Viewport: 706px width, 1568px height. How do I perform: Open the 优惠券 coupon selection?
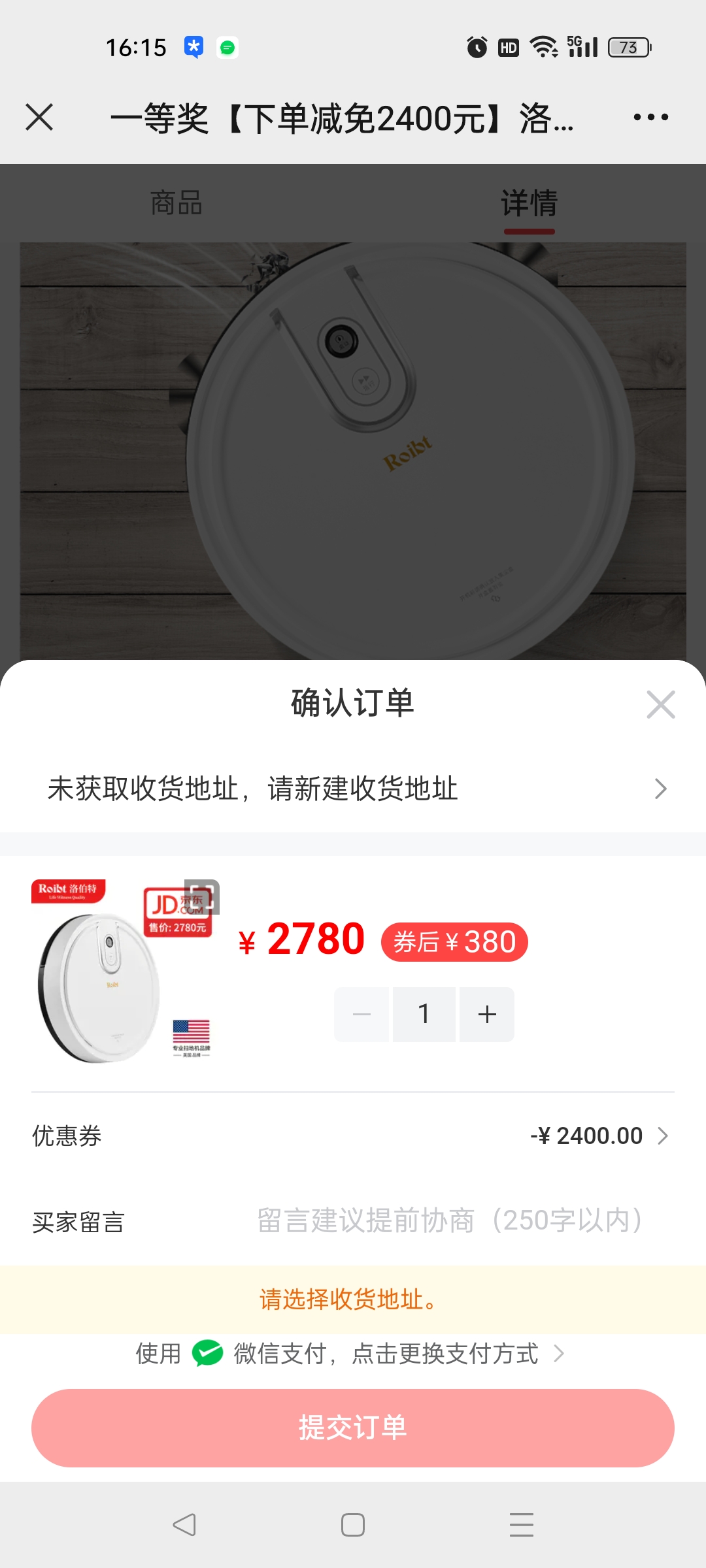(598, 1136)
